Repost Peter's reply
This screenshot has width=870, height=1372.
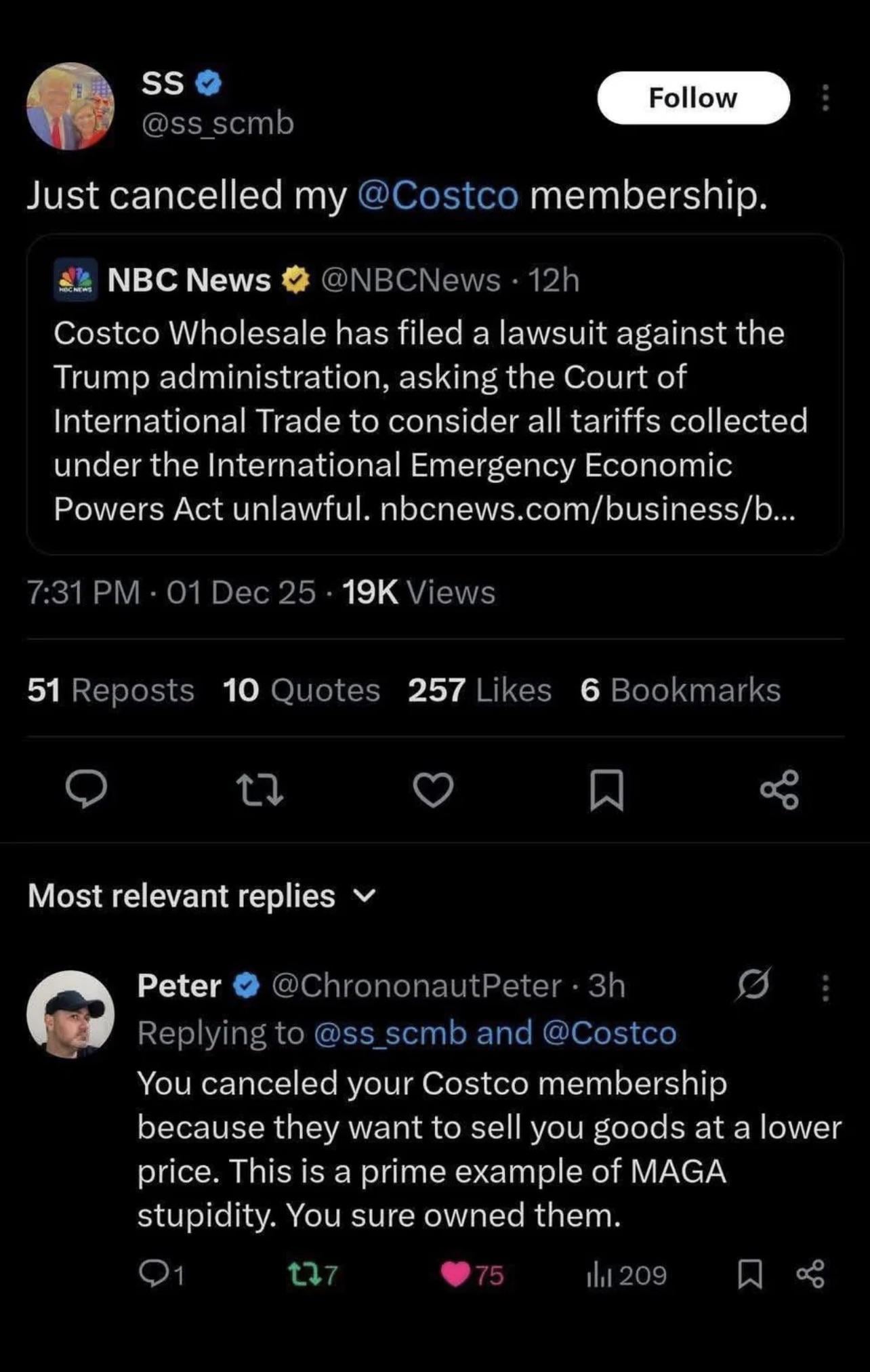(x=299, y=1275)
